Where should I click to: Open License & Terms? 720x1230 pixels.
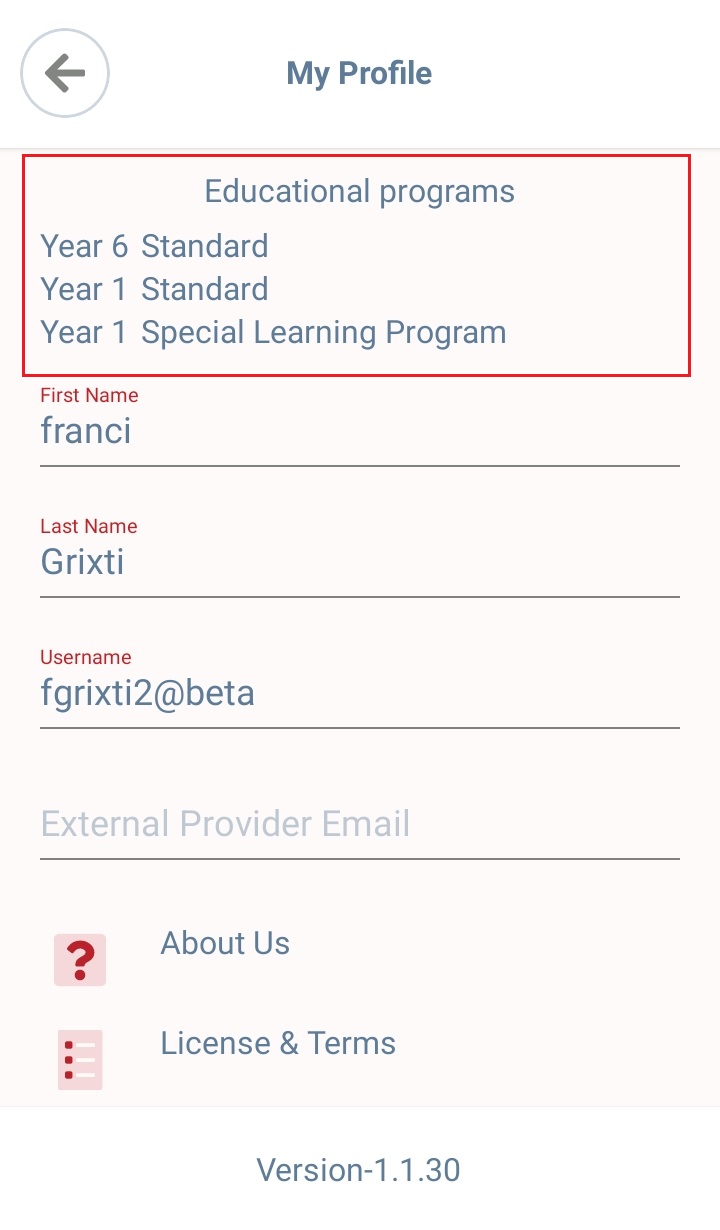point(278,1043)
